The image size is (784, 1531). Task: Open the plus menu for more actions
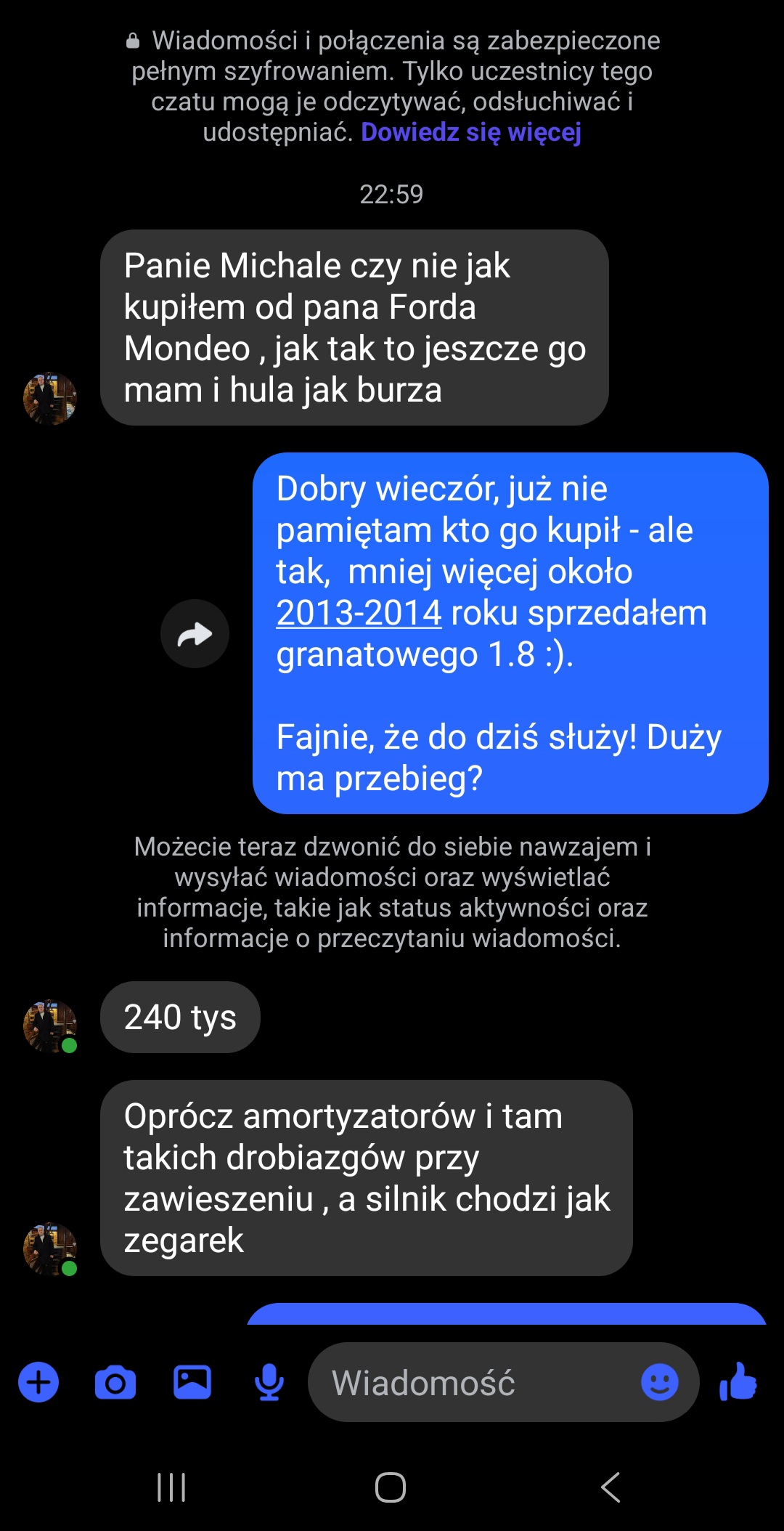click(x=38, y=1382)
